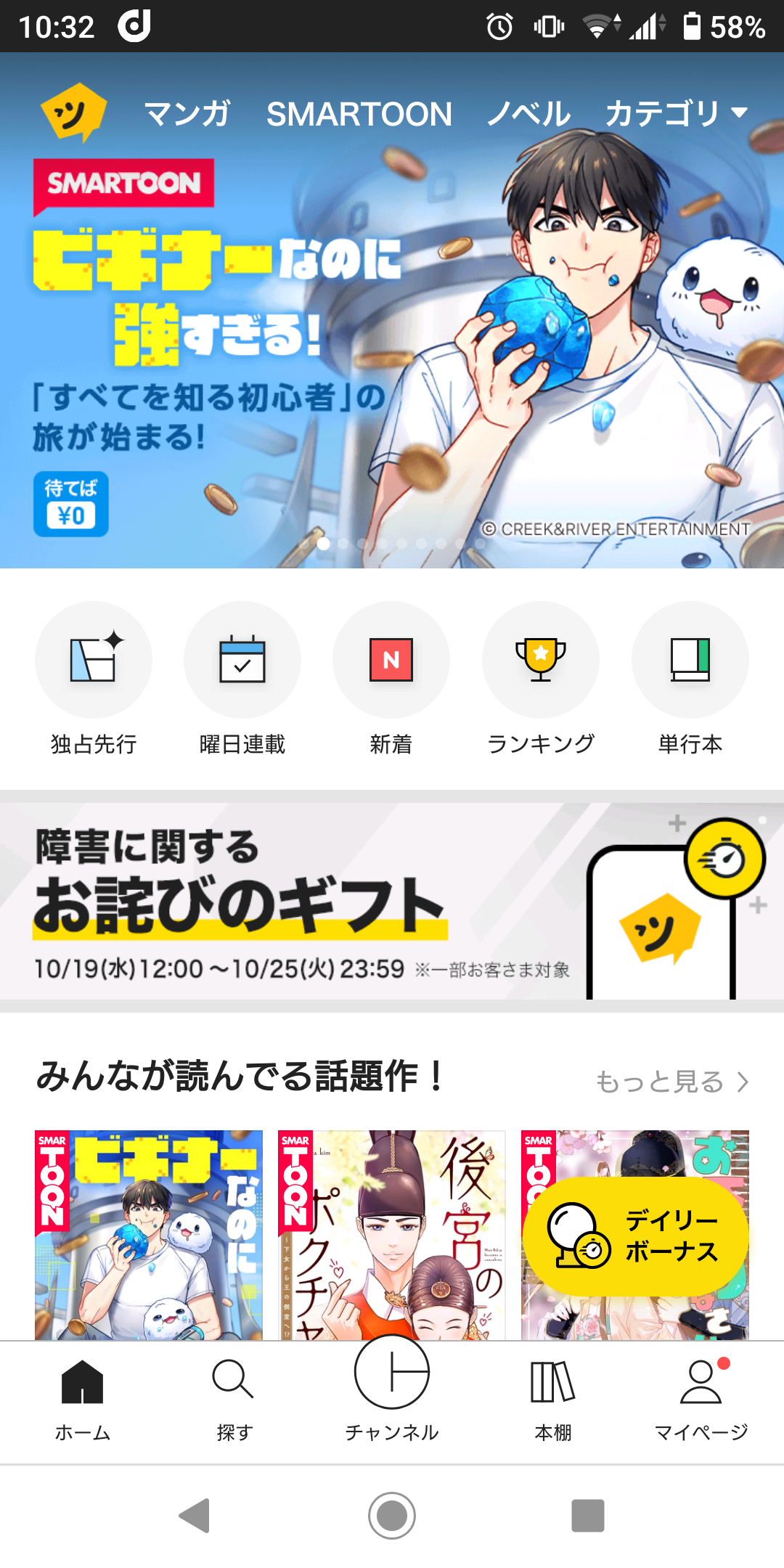This screenshot has width=784, height=1568.
Task: Open 曜日連載 shortcut
Action: point(242,659)
